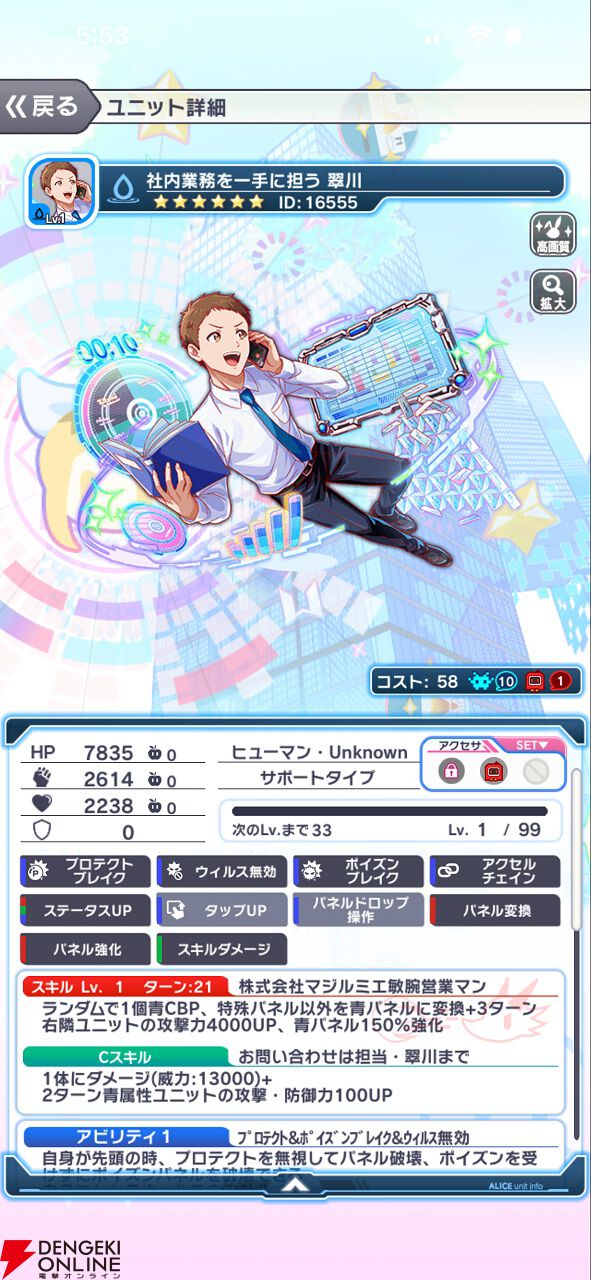Tap the unit portrait thumbnail
The height and width of the screenshot is (1280, 591).
click(62, 192)
